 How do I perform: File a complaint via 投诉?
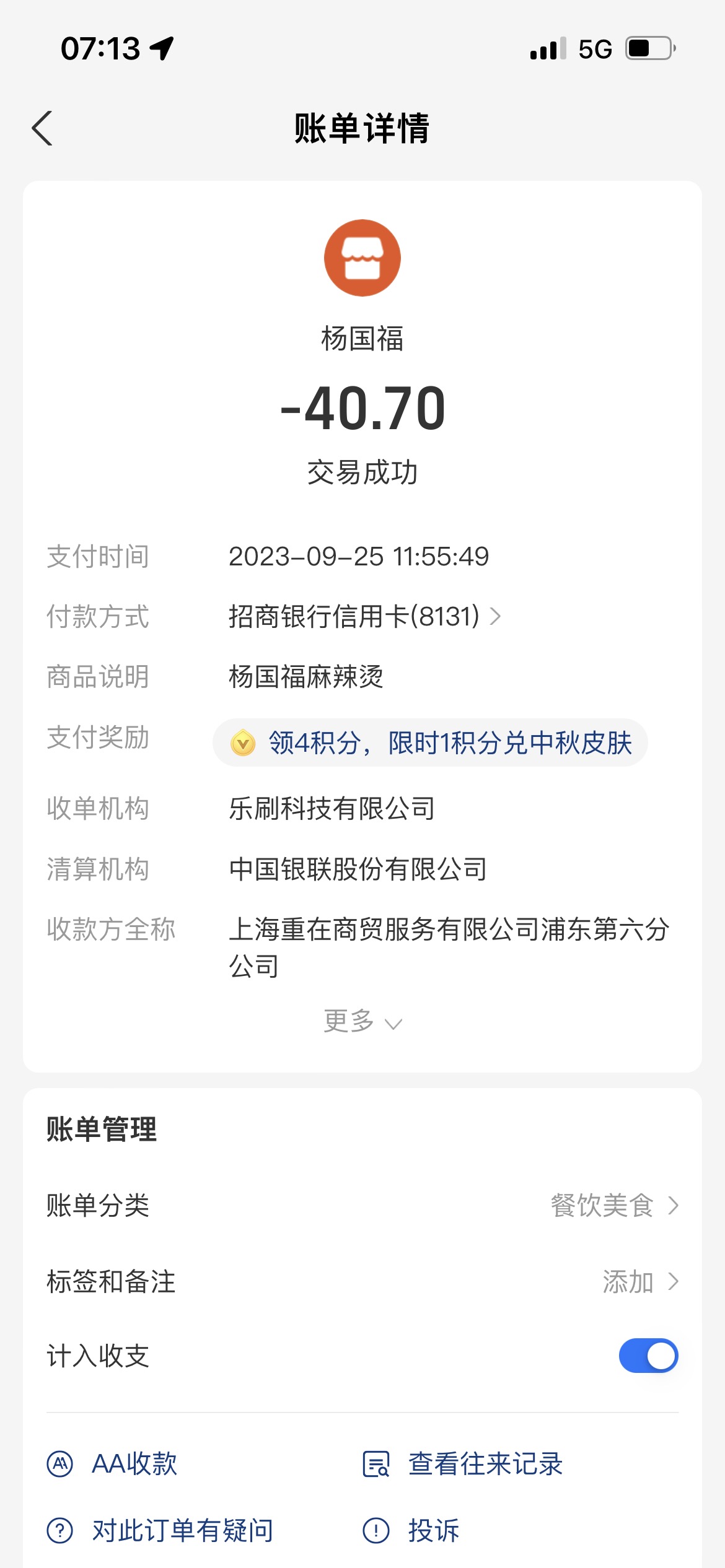pyautogui.click(x=411, y=1530)
